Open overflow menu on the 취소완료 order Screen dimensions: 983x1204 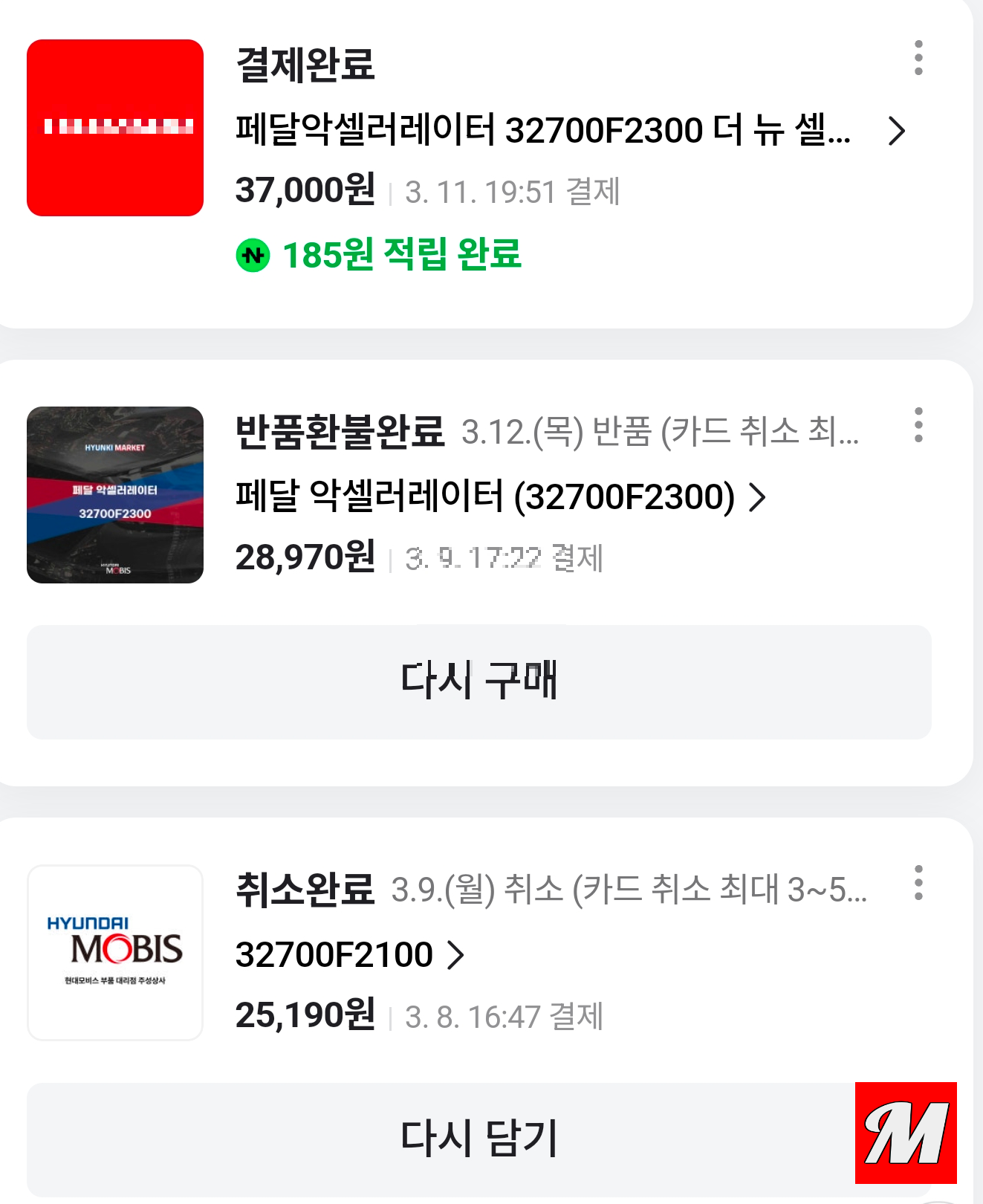click(918, 883)
